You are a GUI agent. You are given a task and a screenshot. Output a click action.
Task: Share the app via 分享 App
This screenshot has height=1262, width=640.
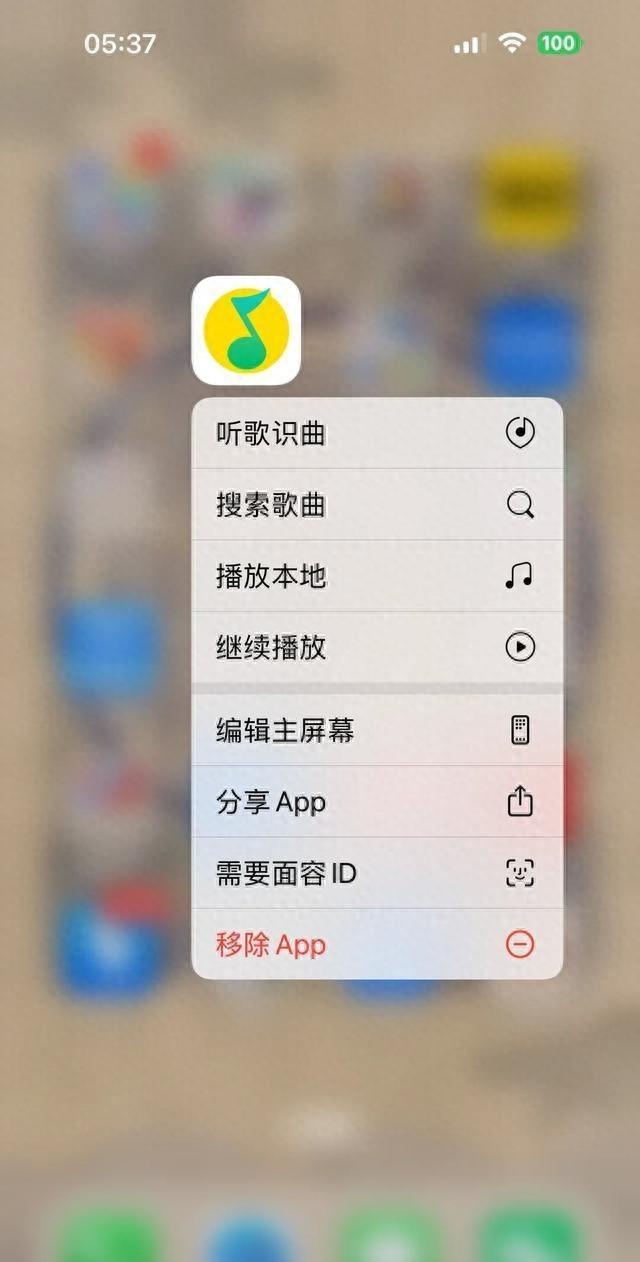coord(376,802)
